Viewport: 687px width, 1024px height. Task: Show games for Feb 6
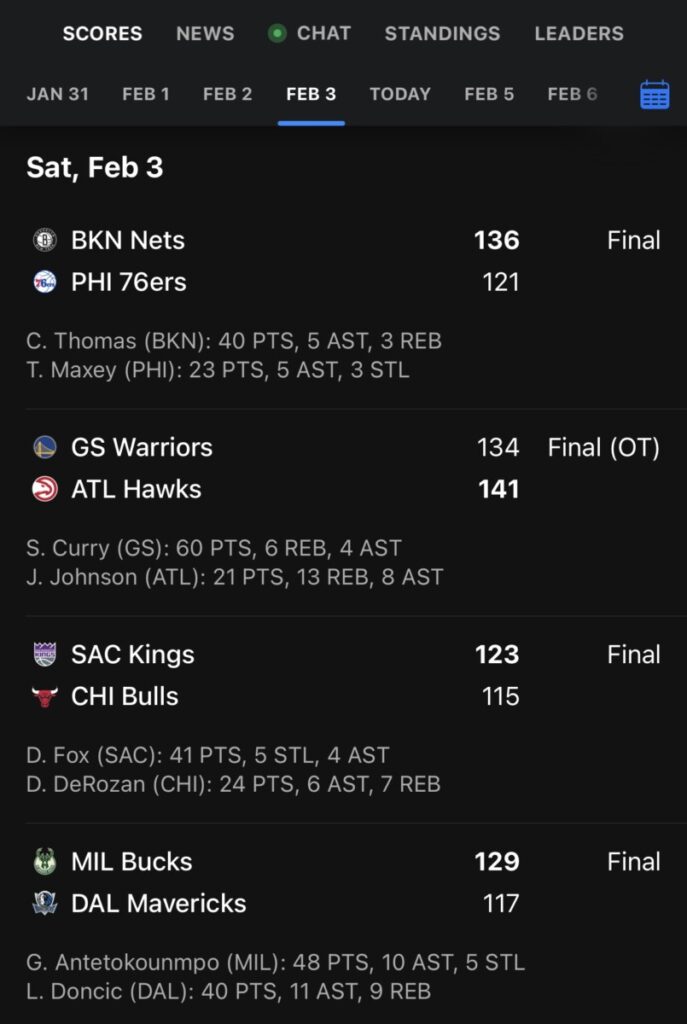572,94
